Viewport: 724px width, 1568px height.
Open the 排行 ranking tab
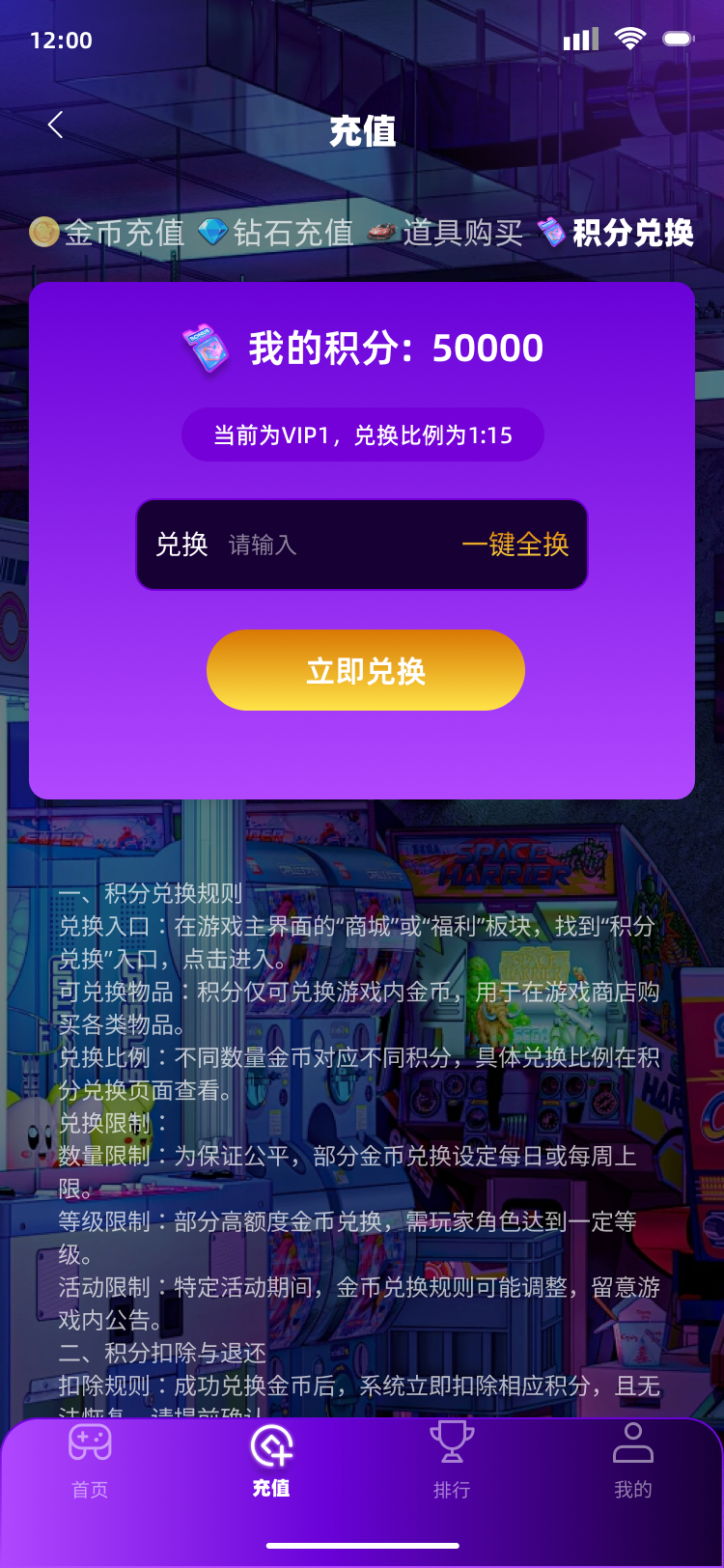coord(452,1460)
